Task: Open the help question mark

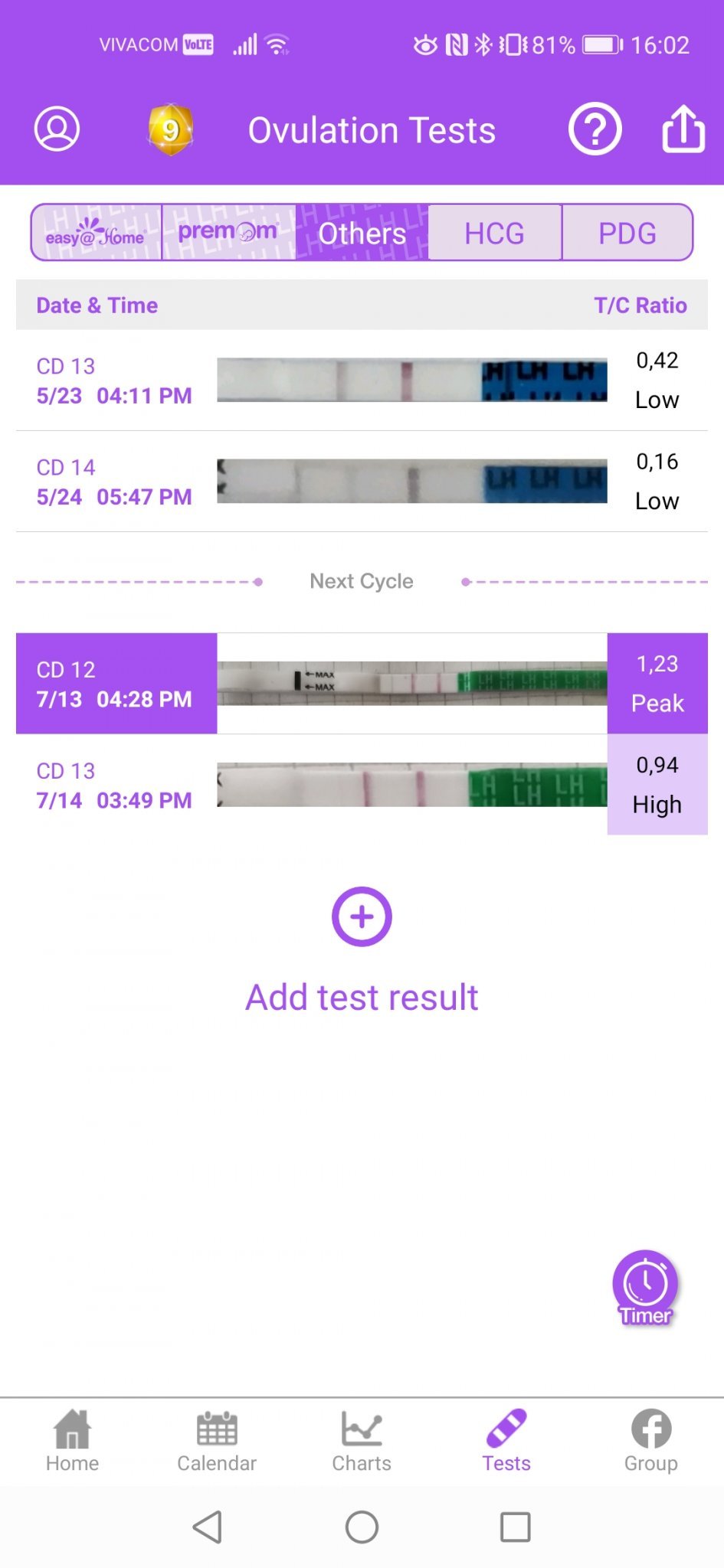Action: tap(595, 129)
